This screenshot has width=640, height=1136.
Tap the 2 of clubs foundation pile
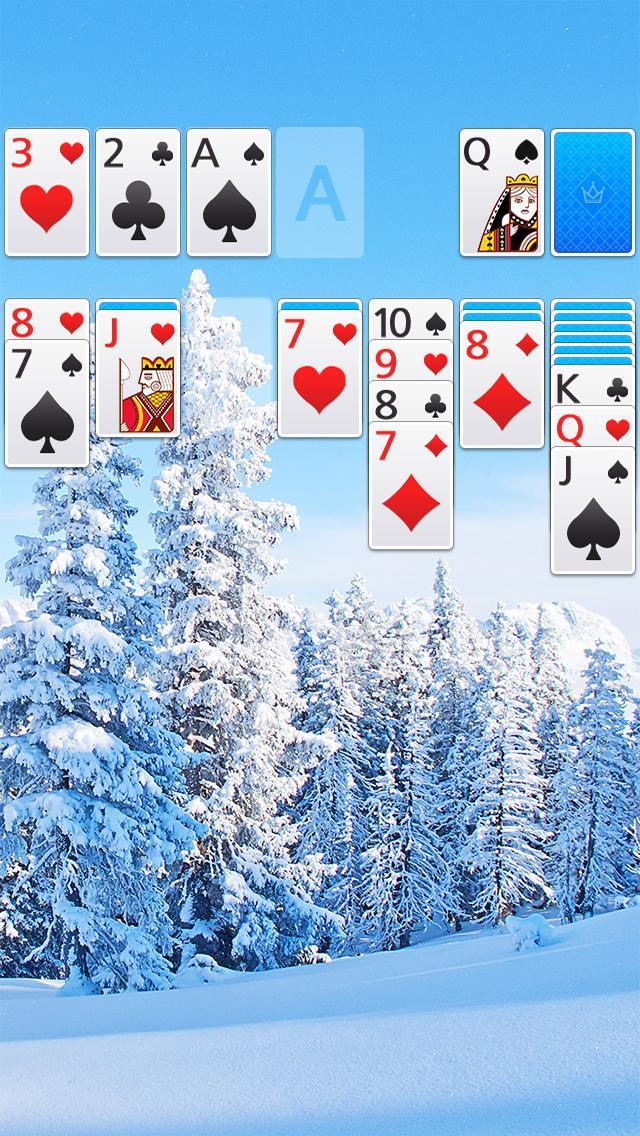point(138,192)
